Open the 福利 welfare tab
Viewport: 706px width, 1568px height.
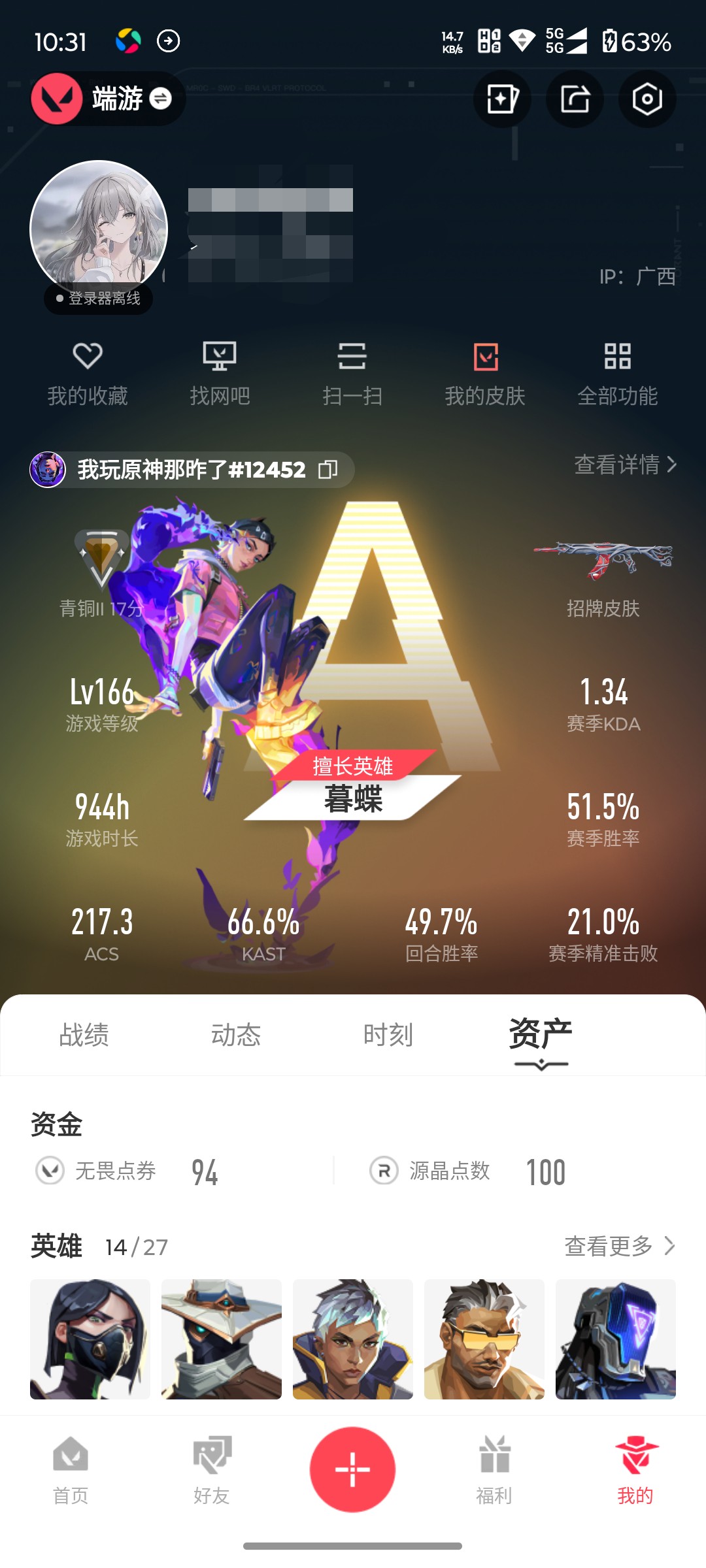[x=494, y=1470]
